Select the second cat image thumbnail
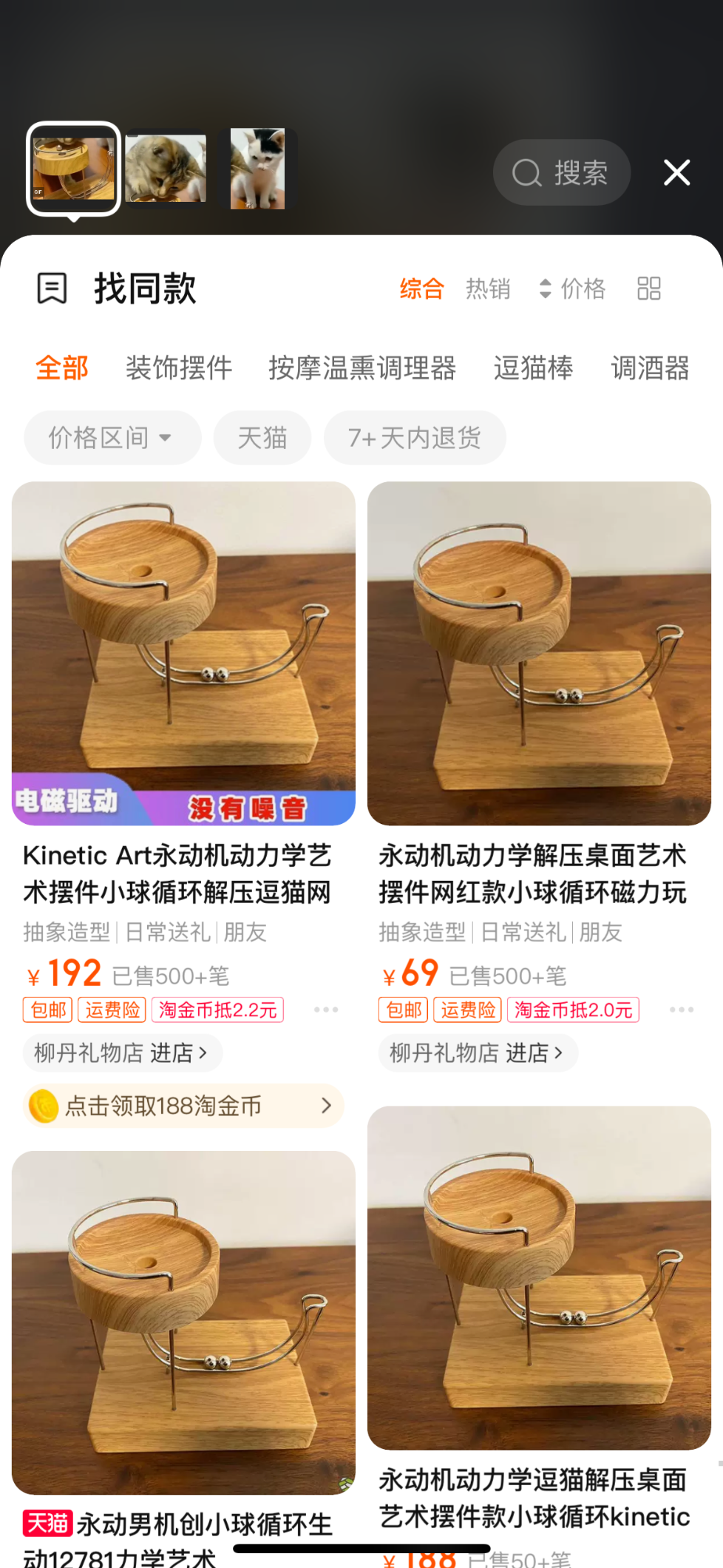Viewport: 723px width, 1568px height. pos(166,169)
